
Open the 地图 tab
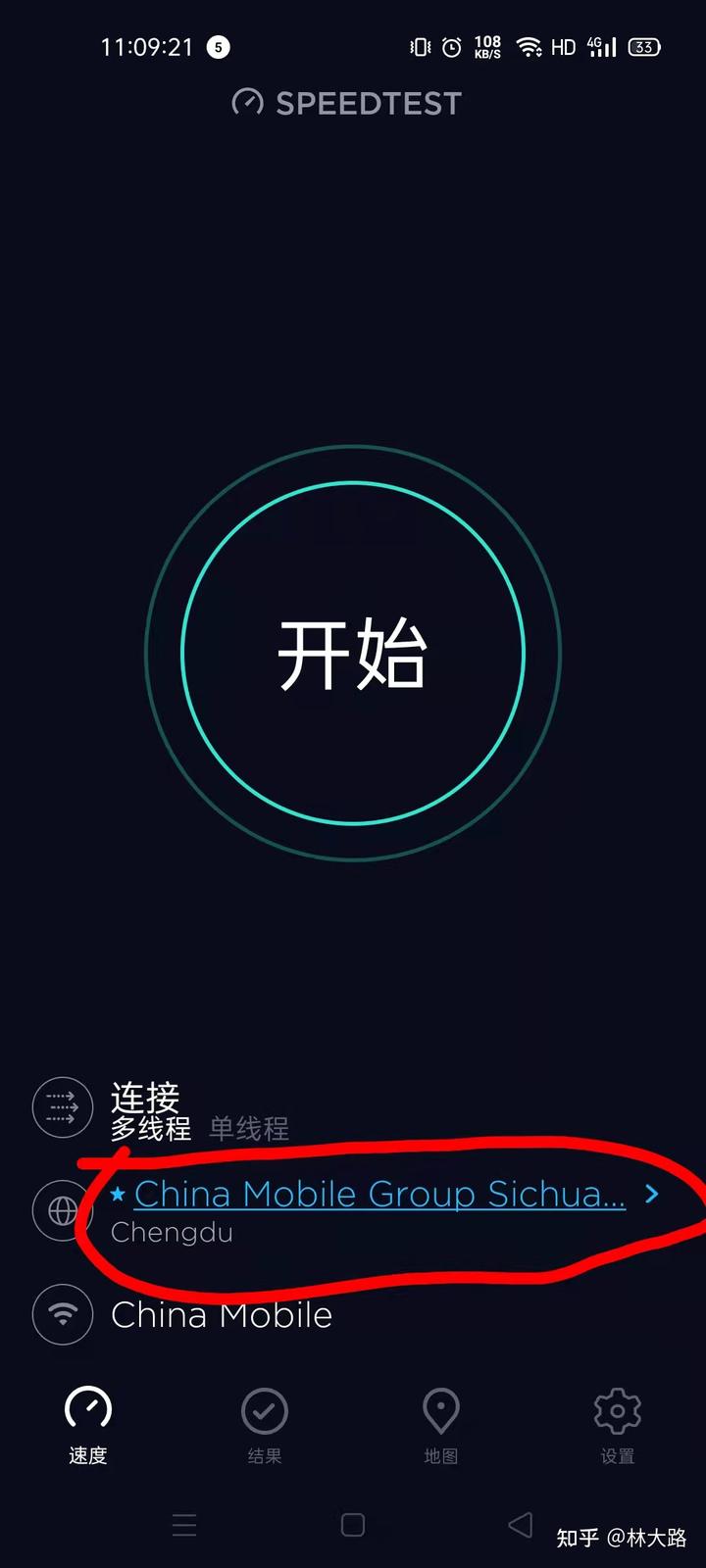(x=441, y=1426)
